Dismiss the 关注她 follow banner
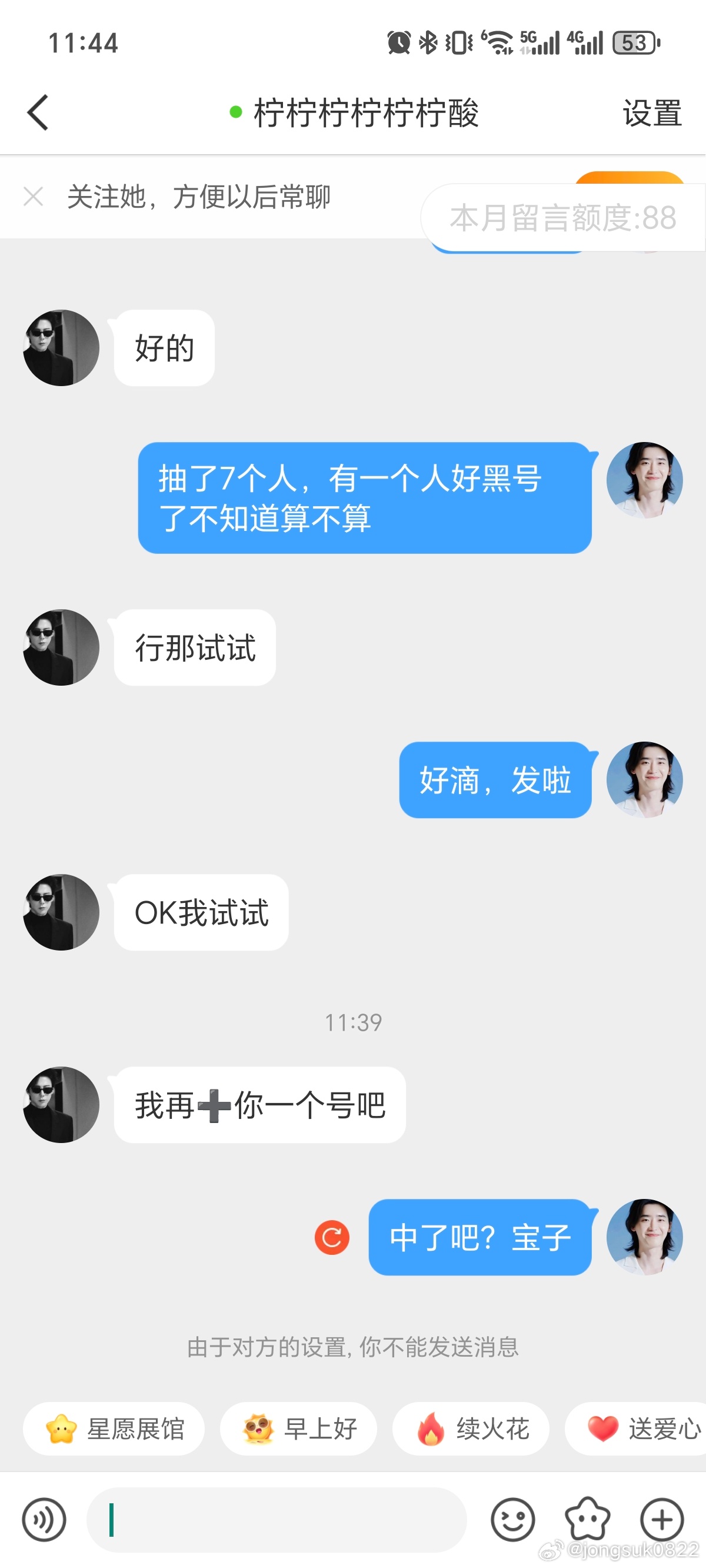 pos(33,197)
